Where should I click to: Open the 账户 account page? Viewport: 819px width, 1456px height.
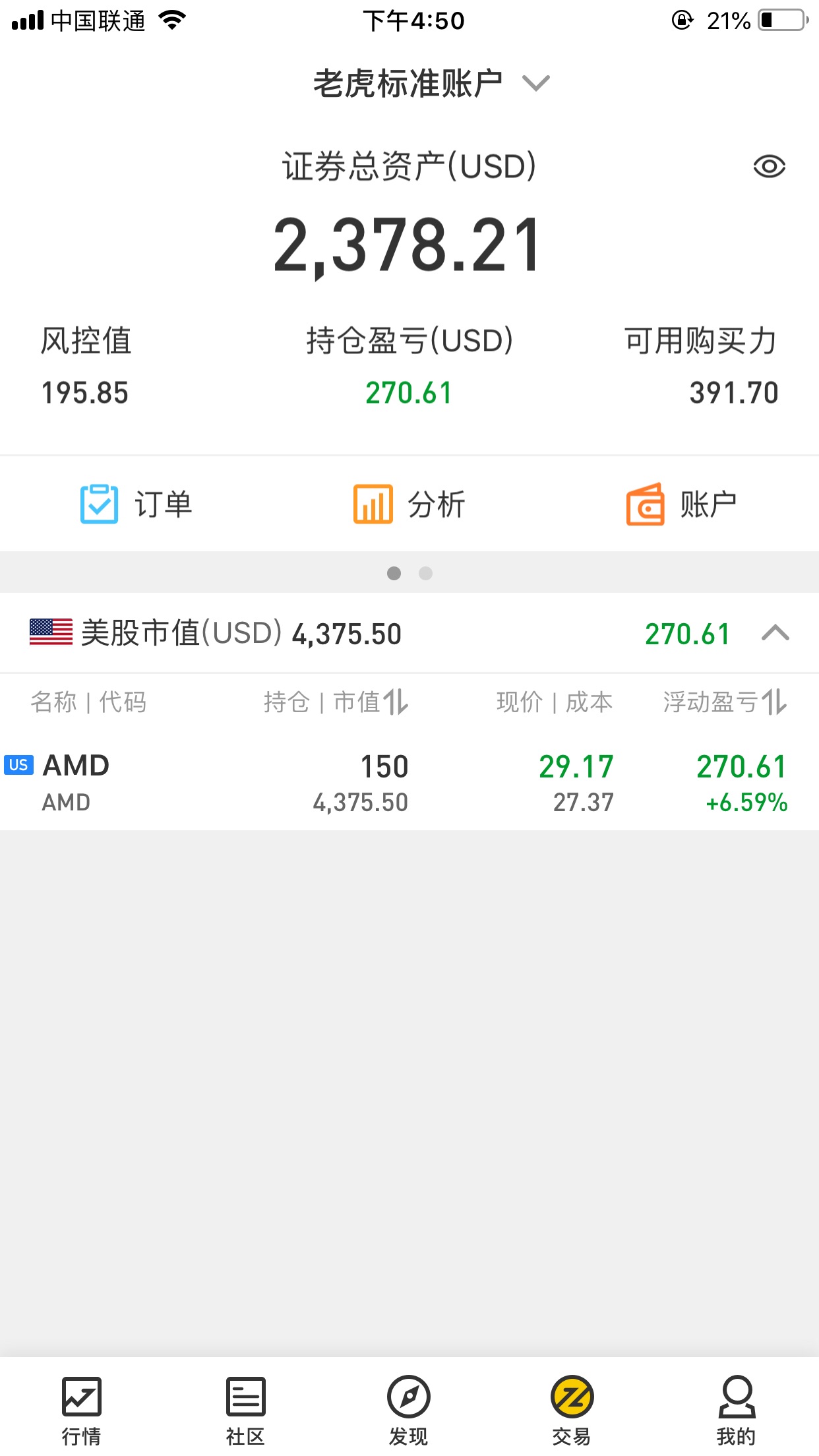click(x=681, y=504)
